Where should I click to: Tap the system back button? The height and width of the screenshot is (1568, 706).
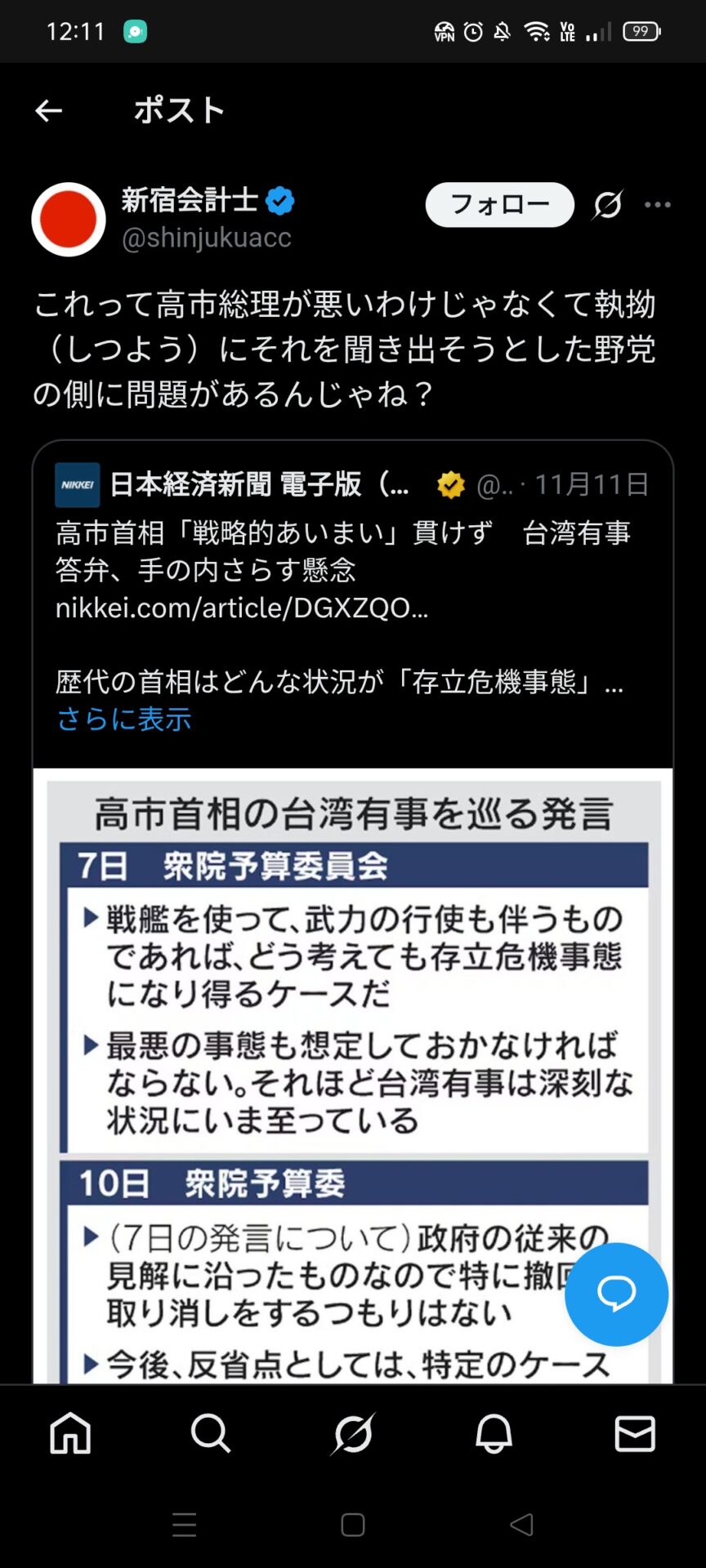click(x=521, y=1525)
